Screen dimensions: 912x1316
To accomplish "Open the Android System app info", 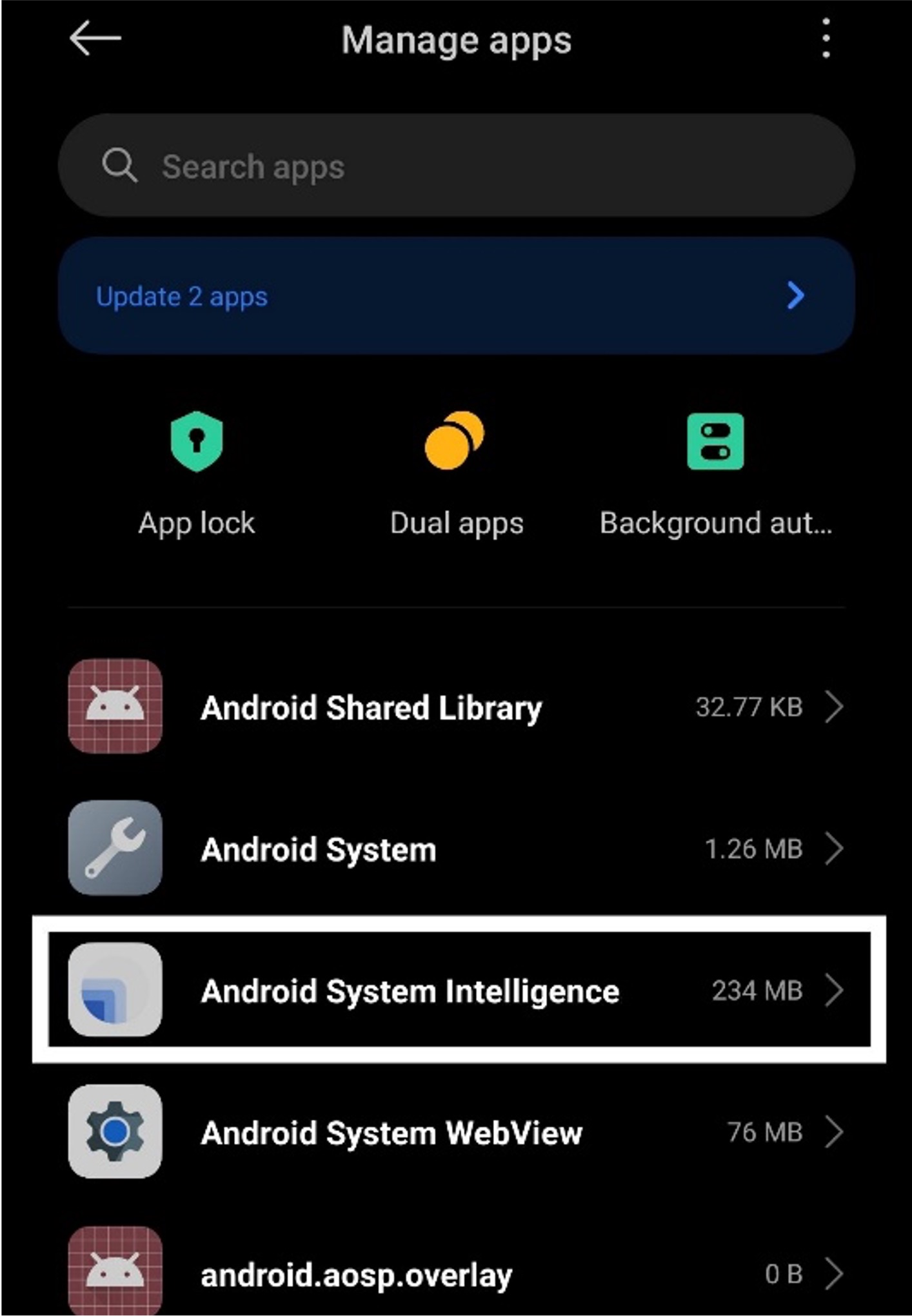I will (x=456, y=849).
